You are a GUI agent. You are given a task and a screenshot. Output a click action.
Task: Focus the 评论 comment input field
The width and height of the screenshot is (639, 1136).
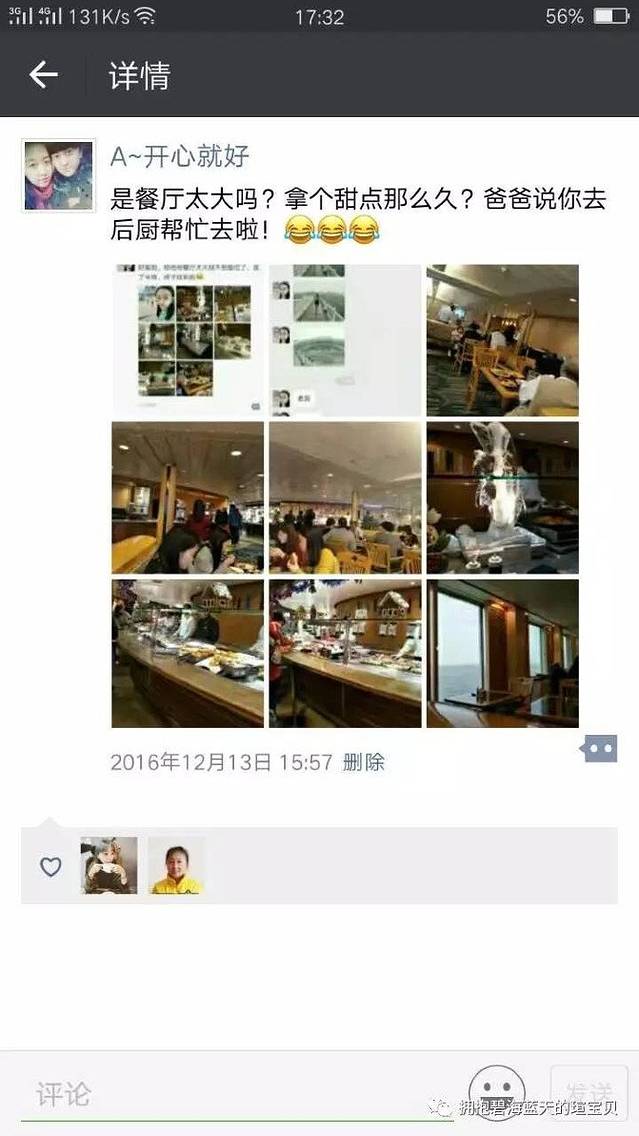coord(230,1094)
